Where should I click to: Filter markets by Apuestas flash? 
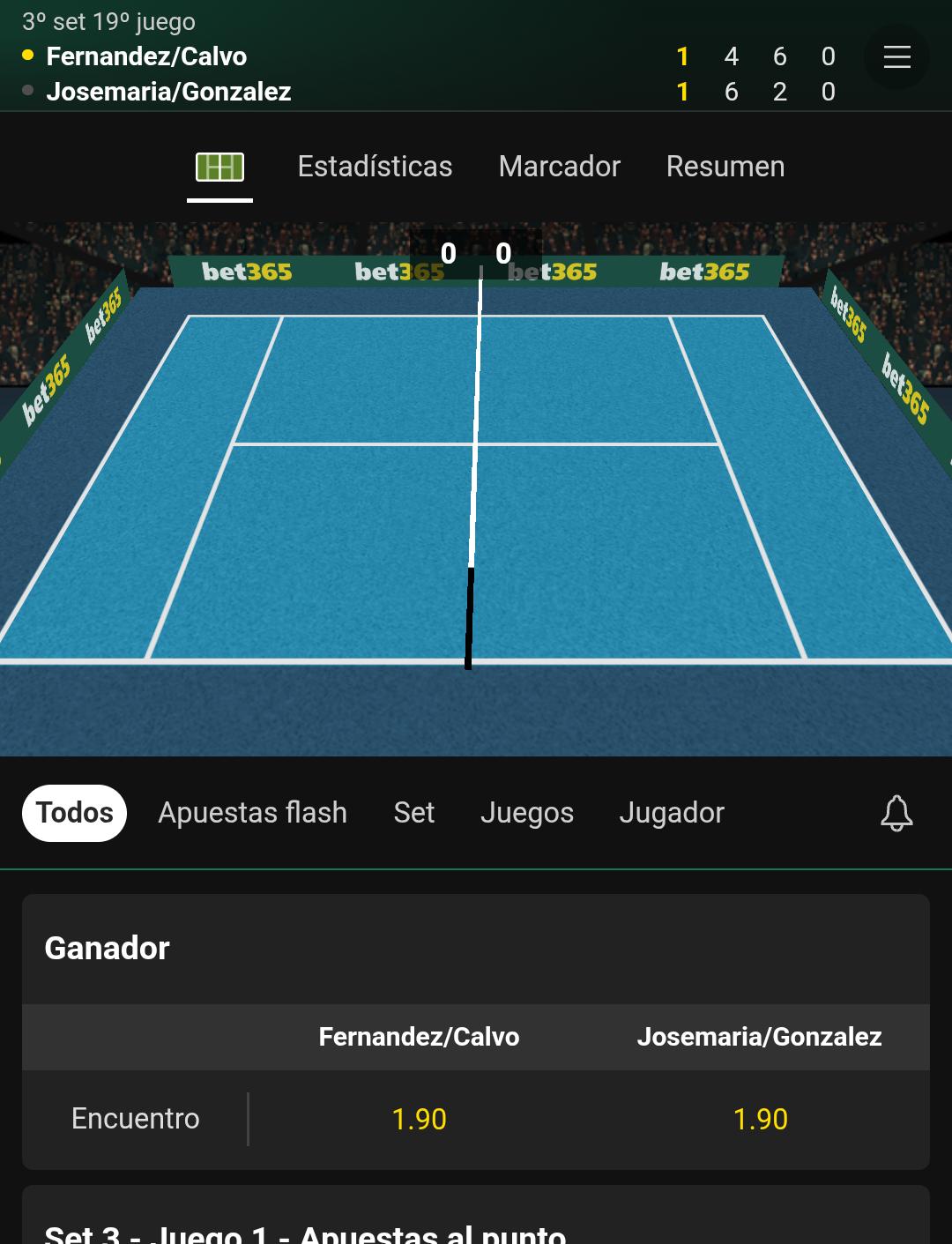252,813
